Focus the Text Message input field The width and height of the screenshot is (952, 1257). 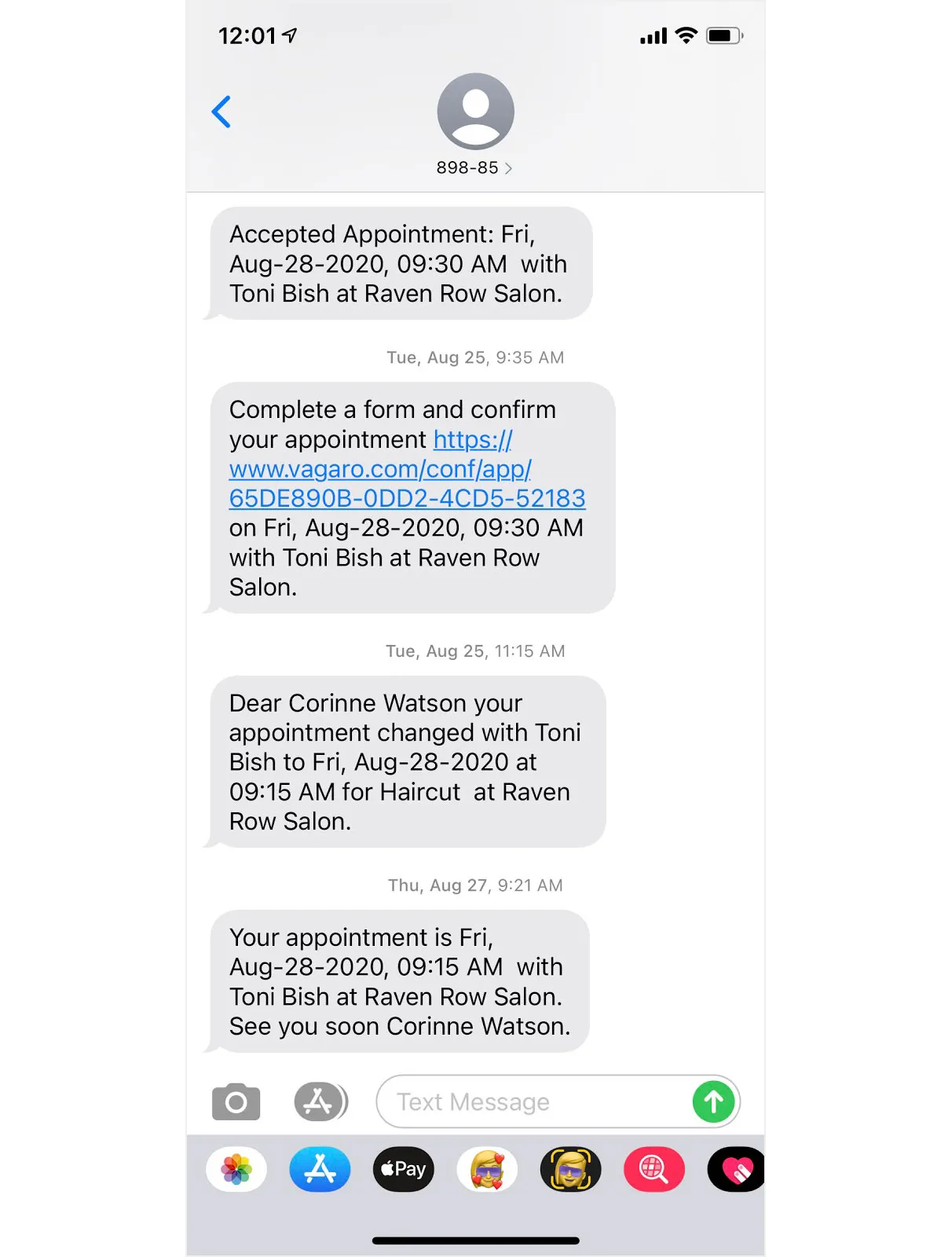click(x=534, y=1101)
